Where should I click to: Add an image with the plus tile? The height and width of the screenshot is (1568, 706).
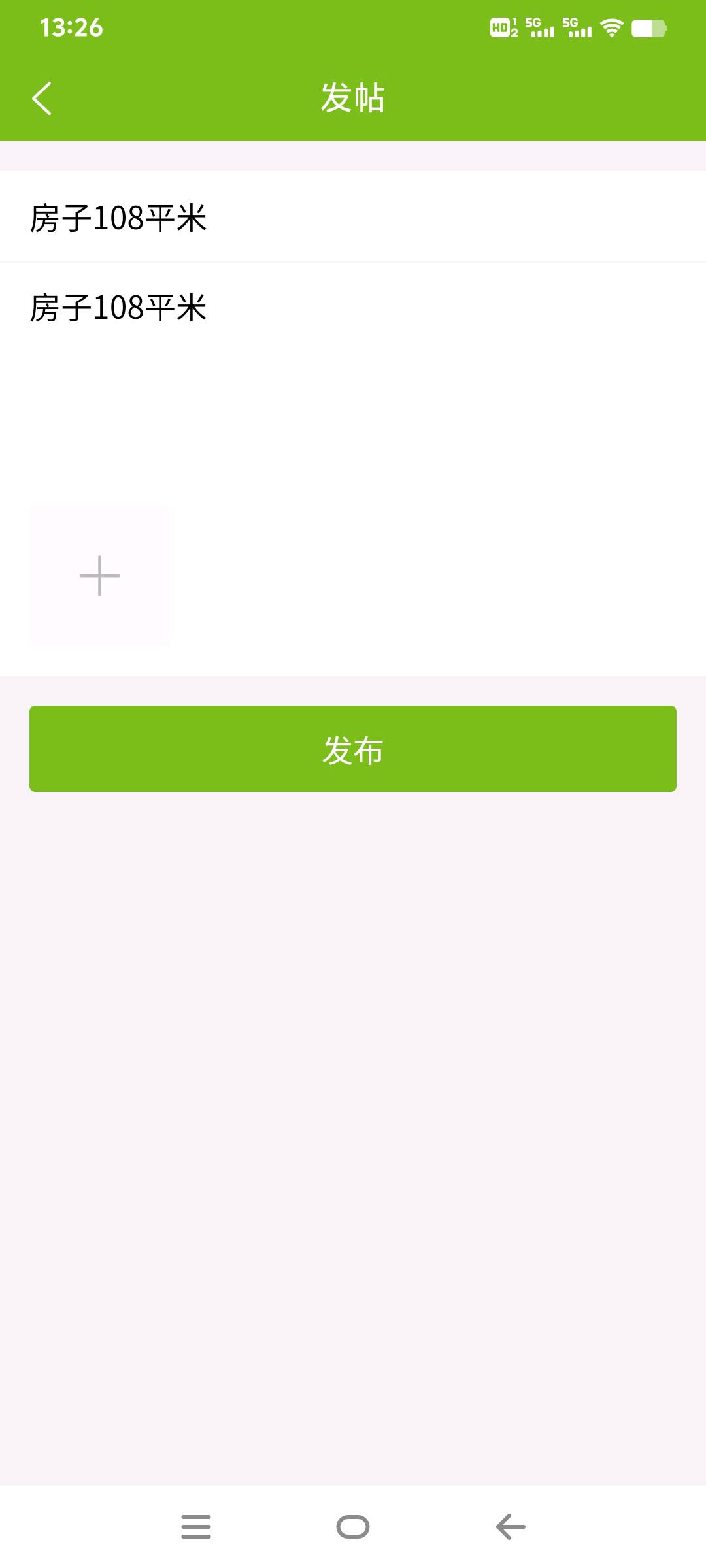coord(100,576)
